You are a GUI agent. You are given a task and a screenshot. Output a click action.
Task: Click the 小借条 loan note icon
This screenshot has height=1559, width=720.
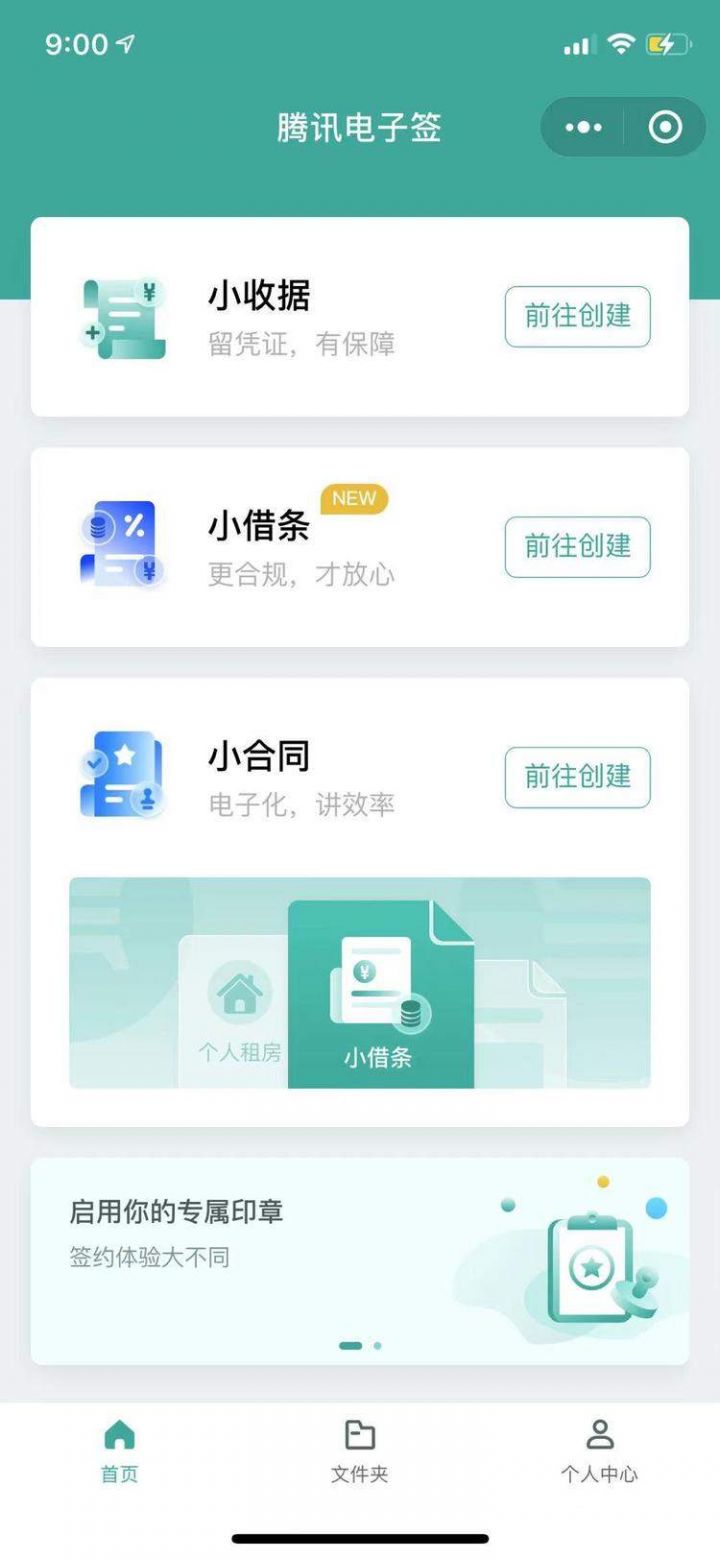point(122,545)
